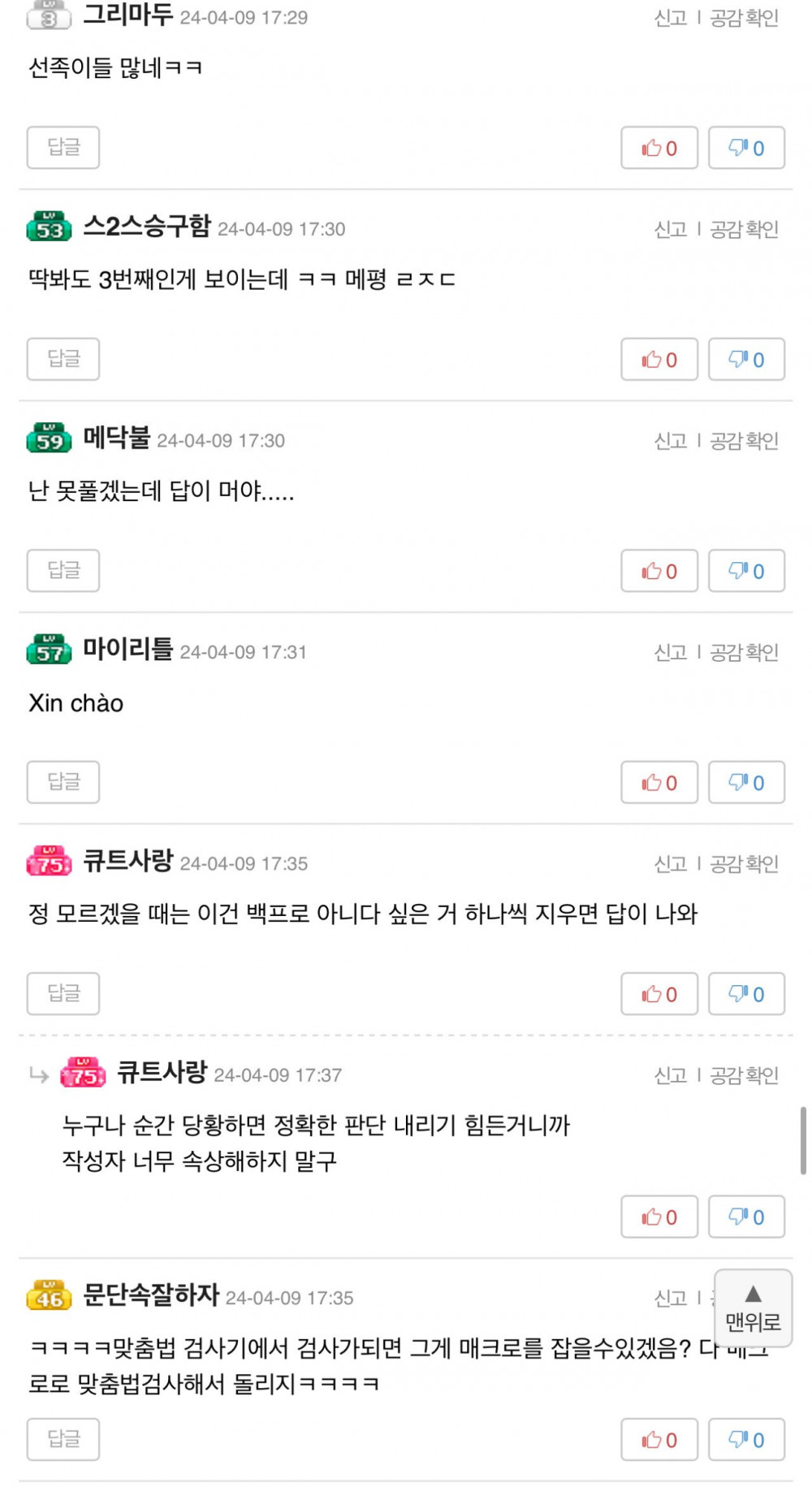Upvote 스2스승구함's comment
812x1487 pixels.
click(x=659, y=360)
